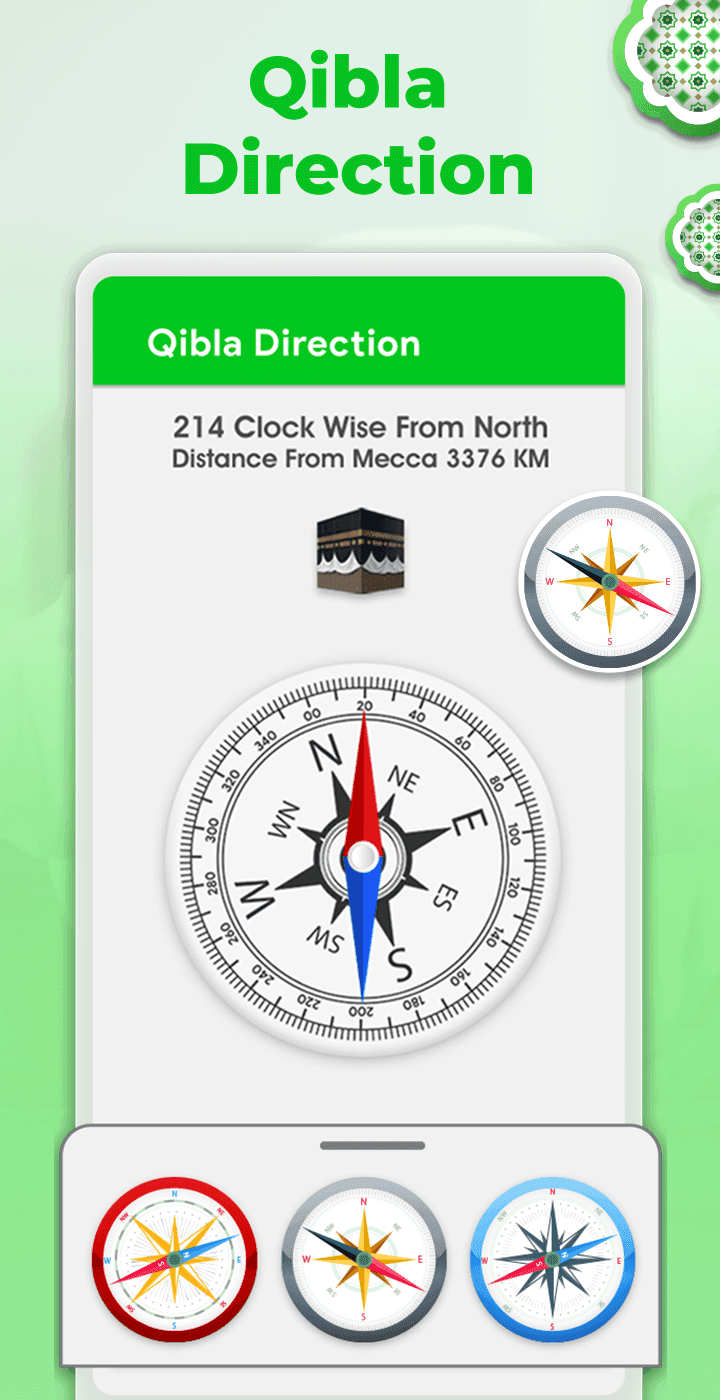This screenshot has width=720, height=1400.
Task: Expand the small compass thumbnail near the Kaaba
Action: (x=608, y=581)
